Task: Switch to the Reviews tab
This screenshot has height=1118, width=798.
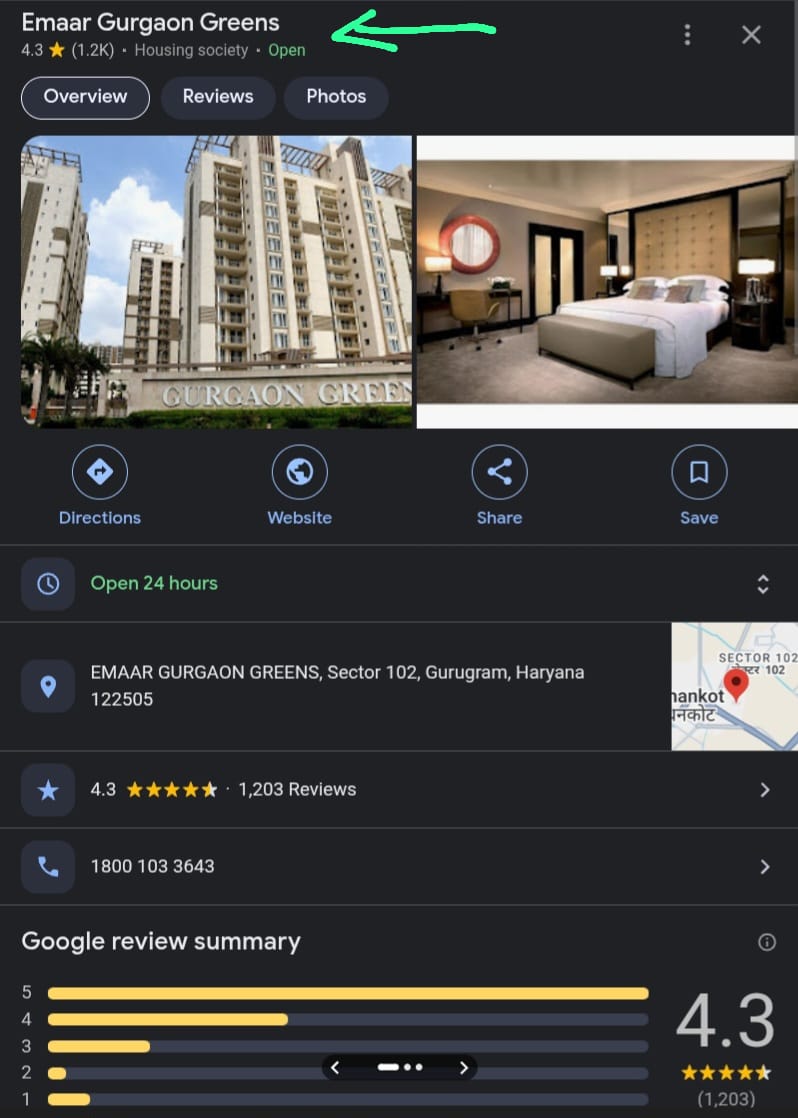Action: click(x=218, y=97)
